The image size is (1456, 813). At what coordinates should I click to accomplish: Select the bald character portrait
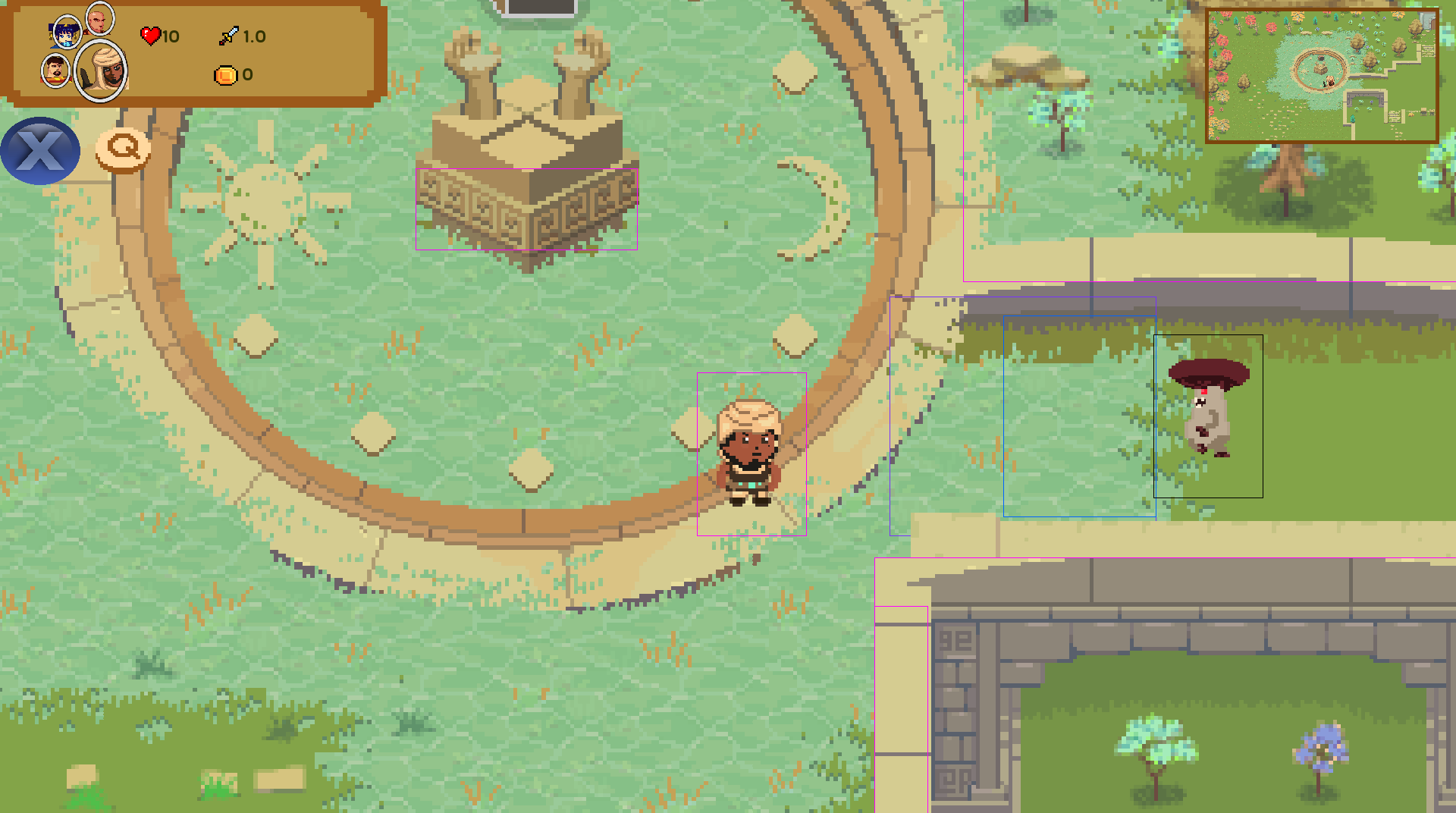point(99,18)
